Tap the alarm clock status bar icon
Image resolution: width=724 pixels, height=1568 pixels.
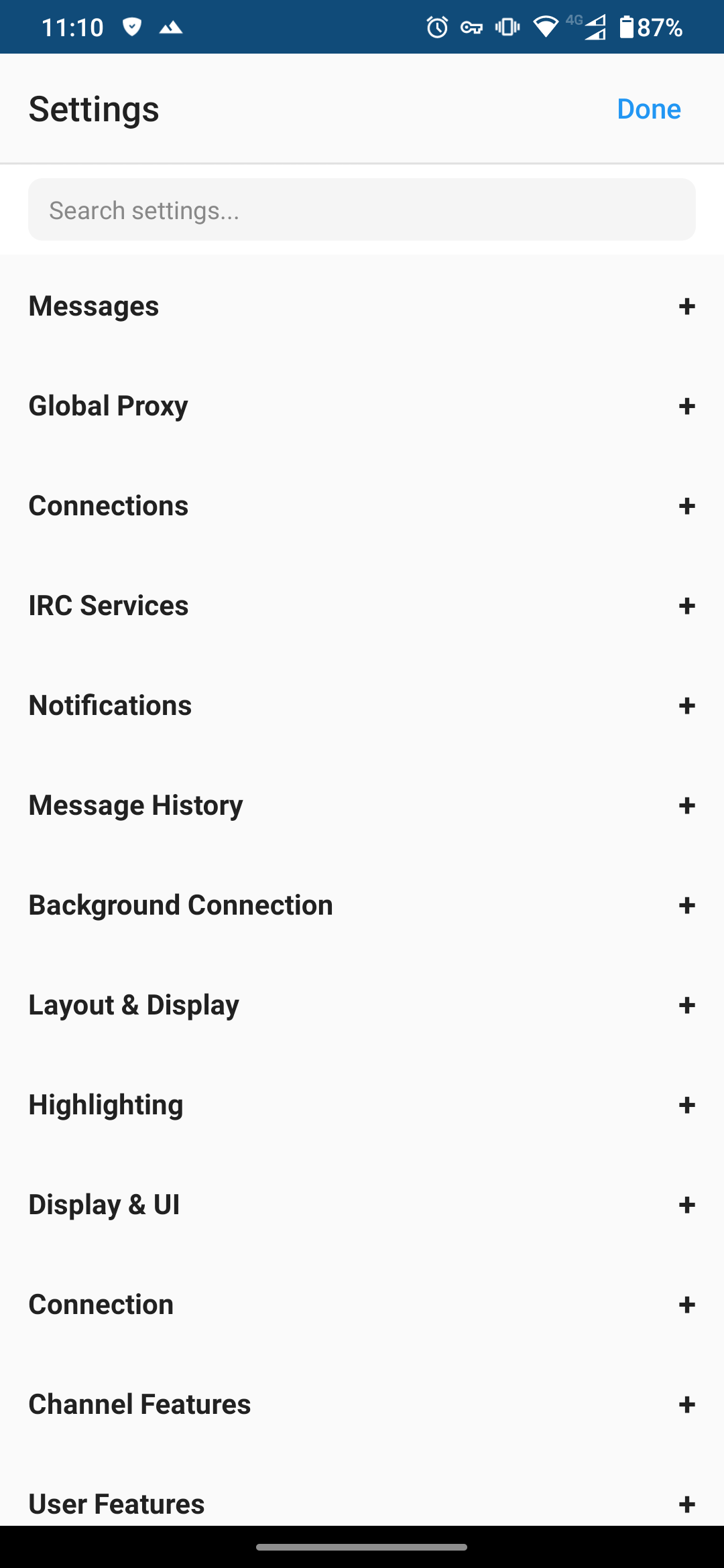[x=436, y=27]
